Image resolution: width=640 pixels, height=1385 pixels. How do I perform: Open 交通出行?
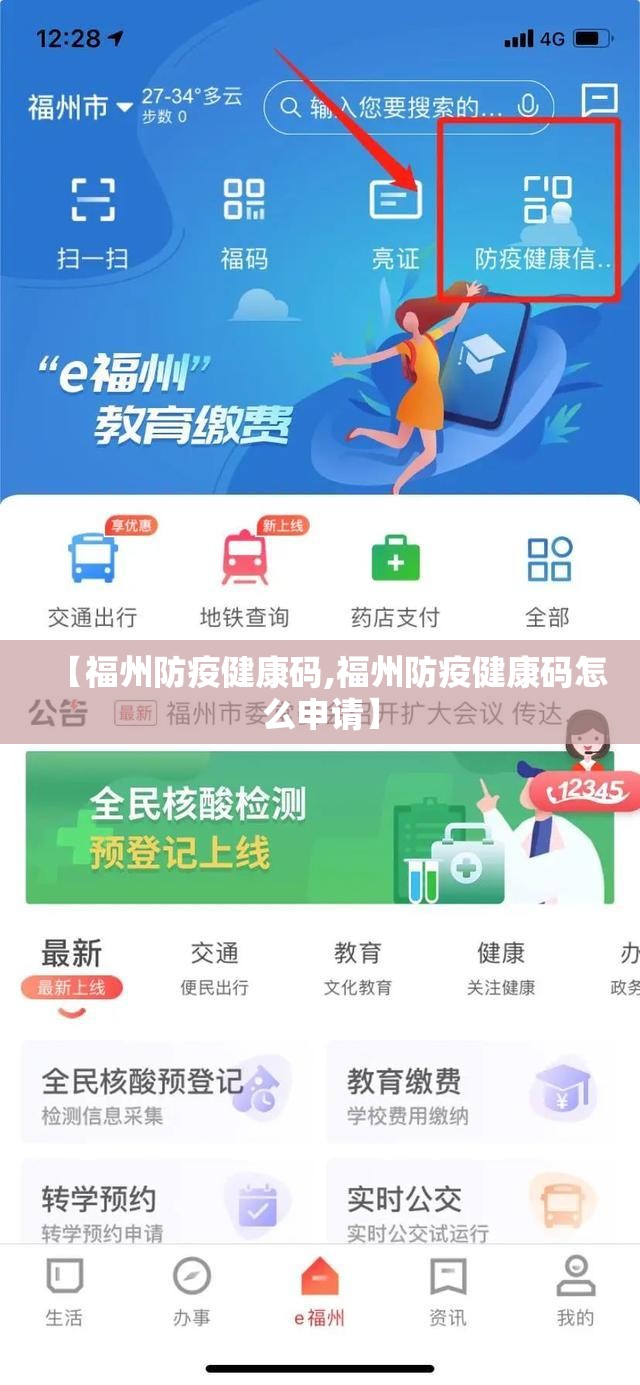click(92, 578)
